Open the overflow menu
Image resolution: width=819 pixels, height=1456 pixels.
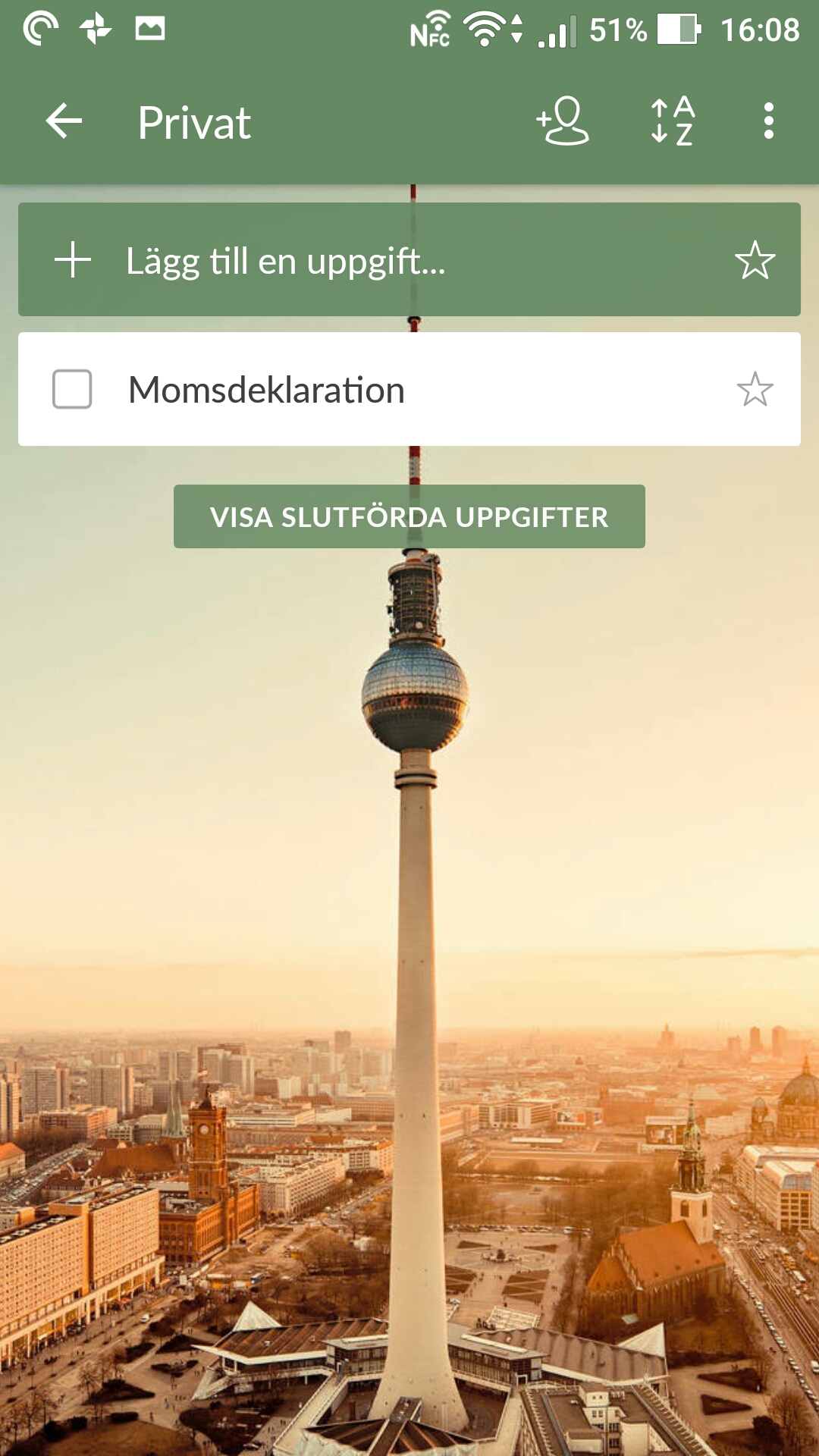point(768,121)
